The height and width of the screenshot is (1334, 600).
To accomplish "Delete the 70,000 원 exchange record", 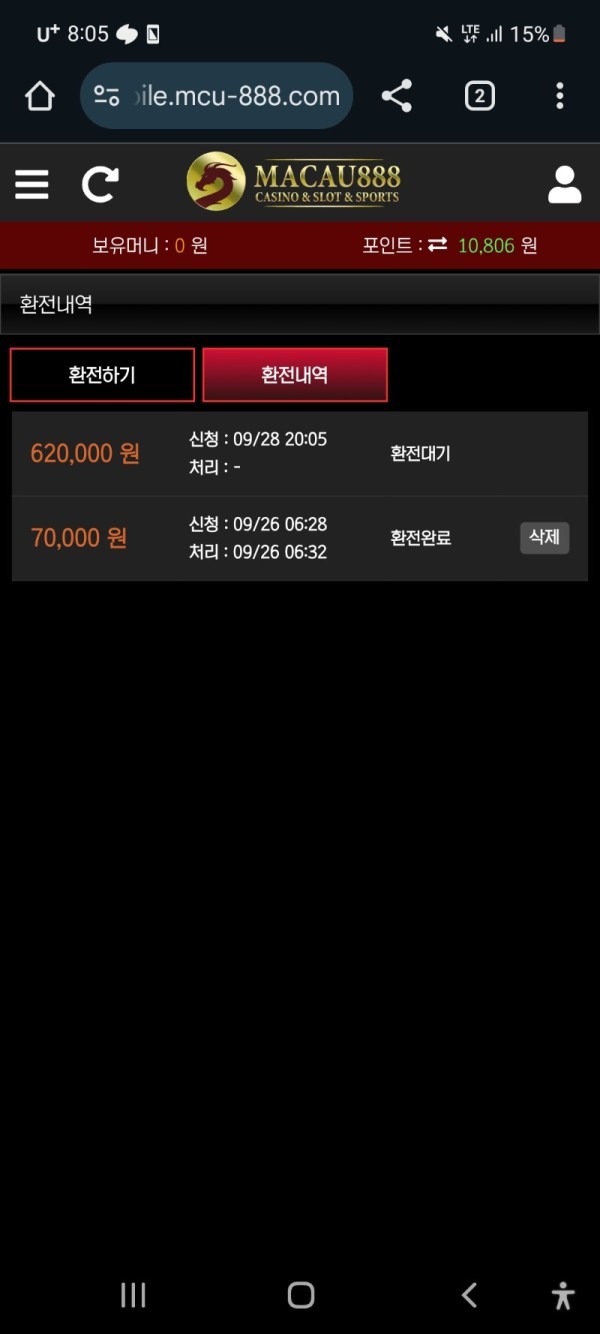I will pos(544,538).
